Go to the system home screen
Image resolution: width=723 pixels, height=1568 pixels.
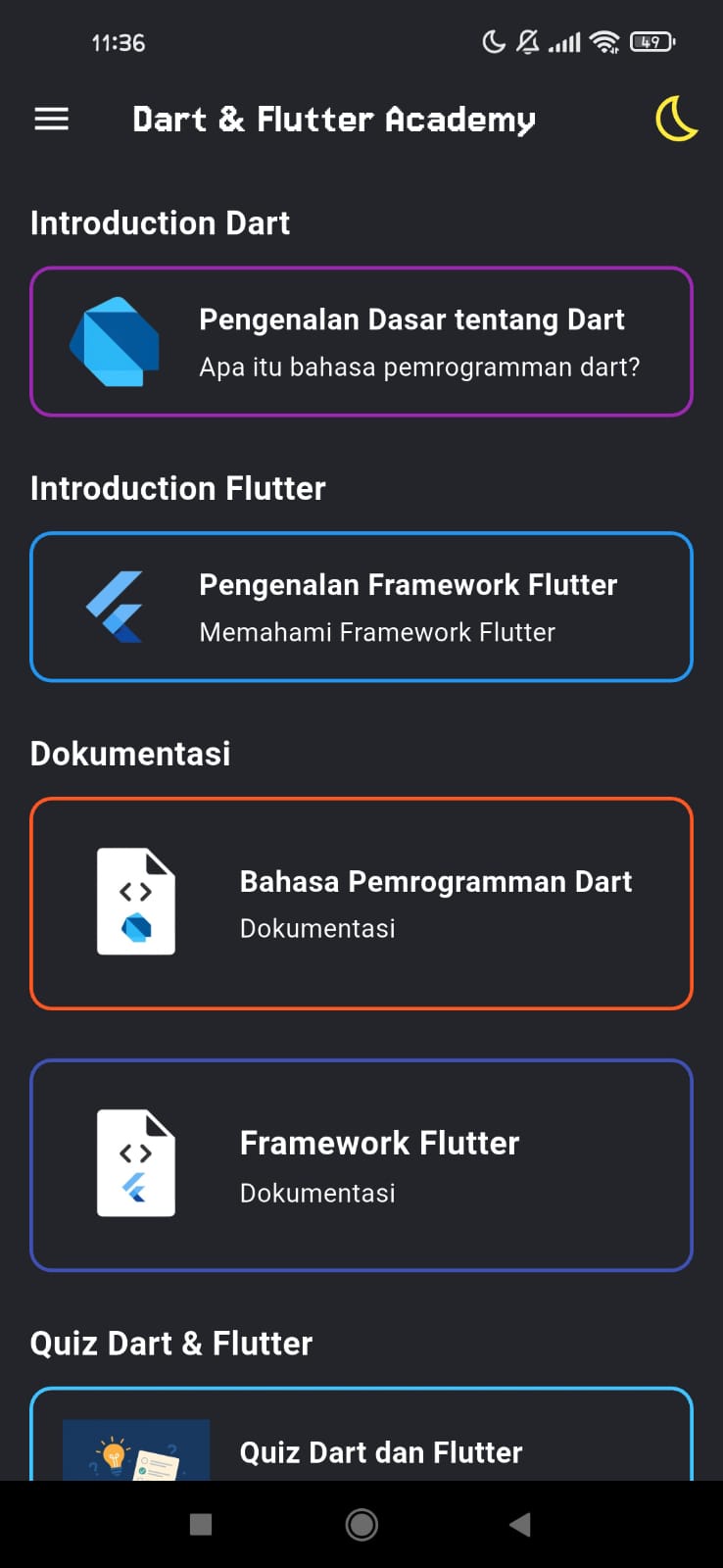point(361,1524)
